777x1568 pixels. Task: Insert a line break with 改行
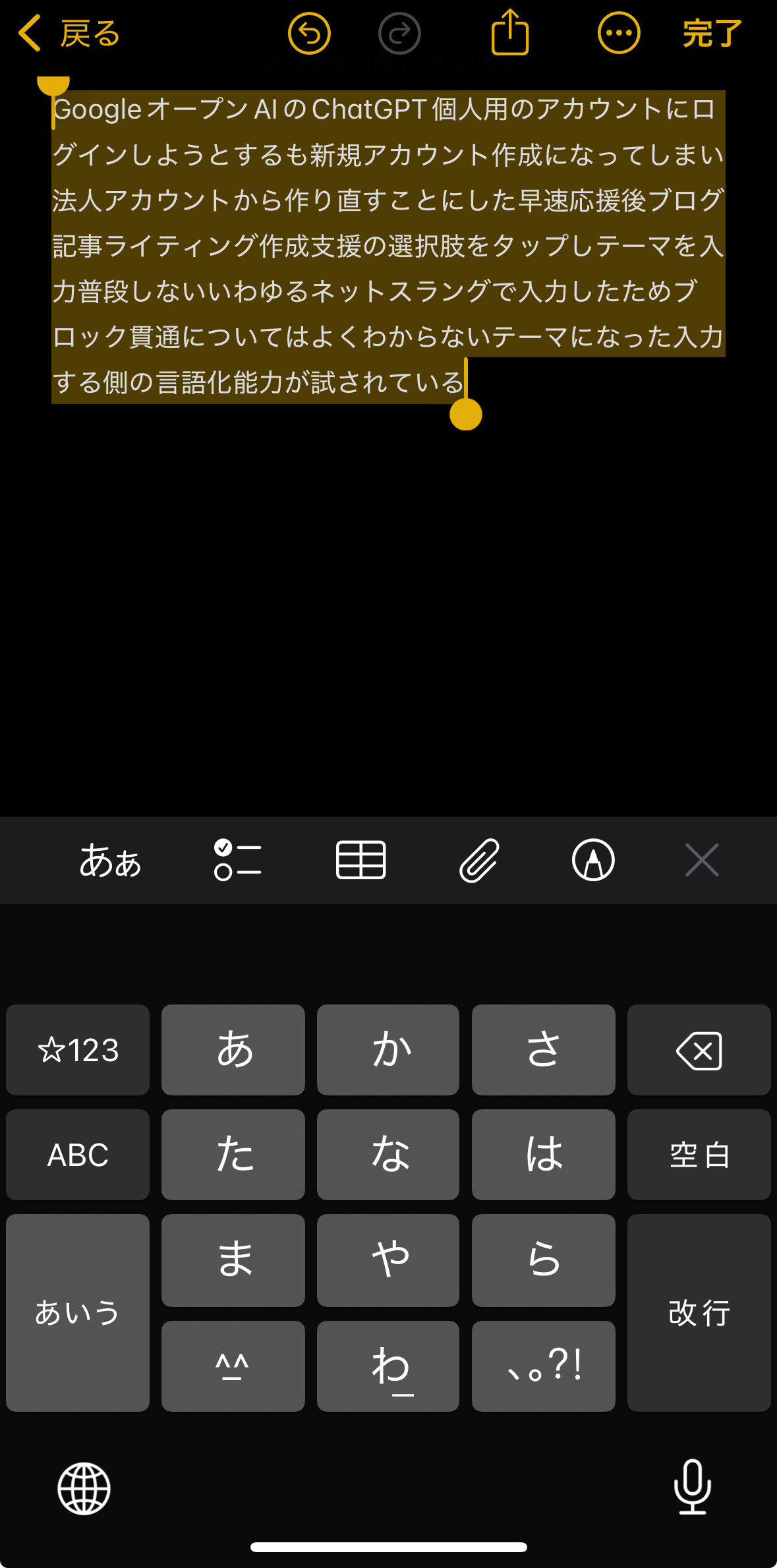click(699, 1312)
